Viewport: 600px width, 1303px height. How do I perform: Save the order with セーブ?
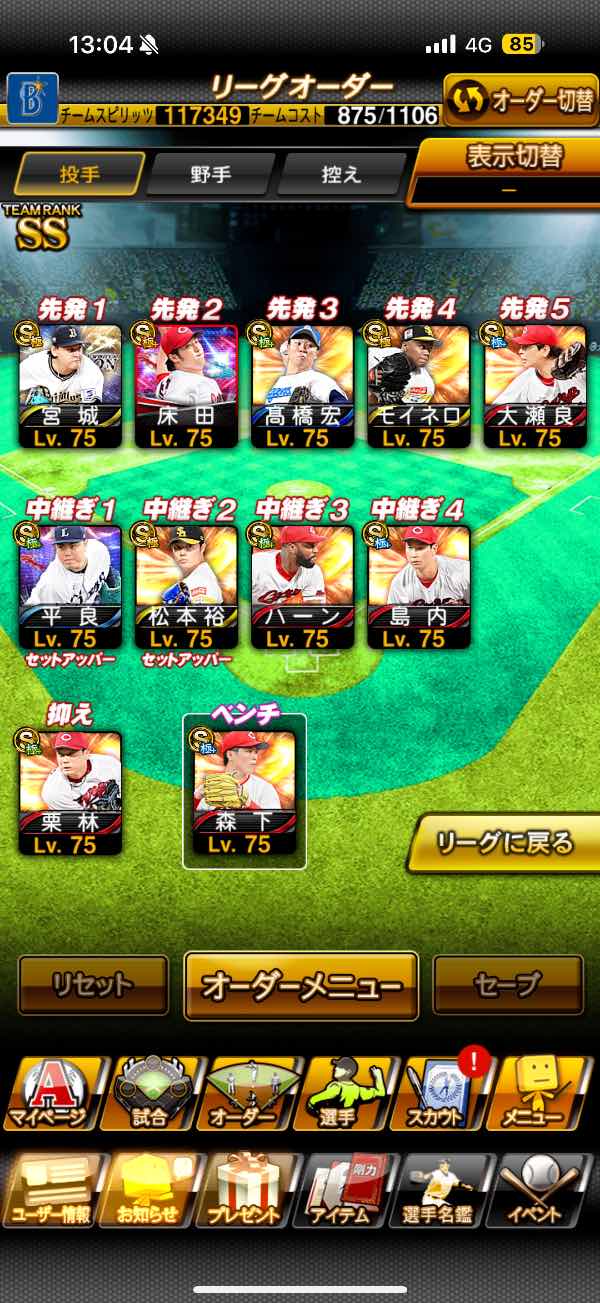[508, 986]
